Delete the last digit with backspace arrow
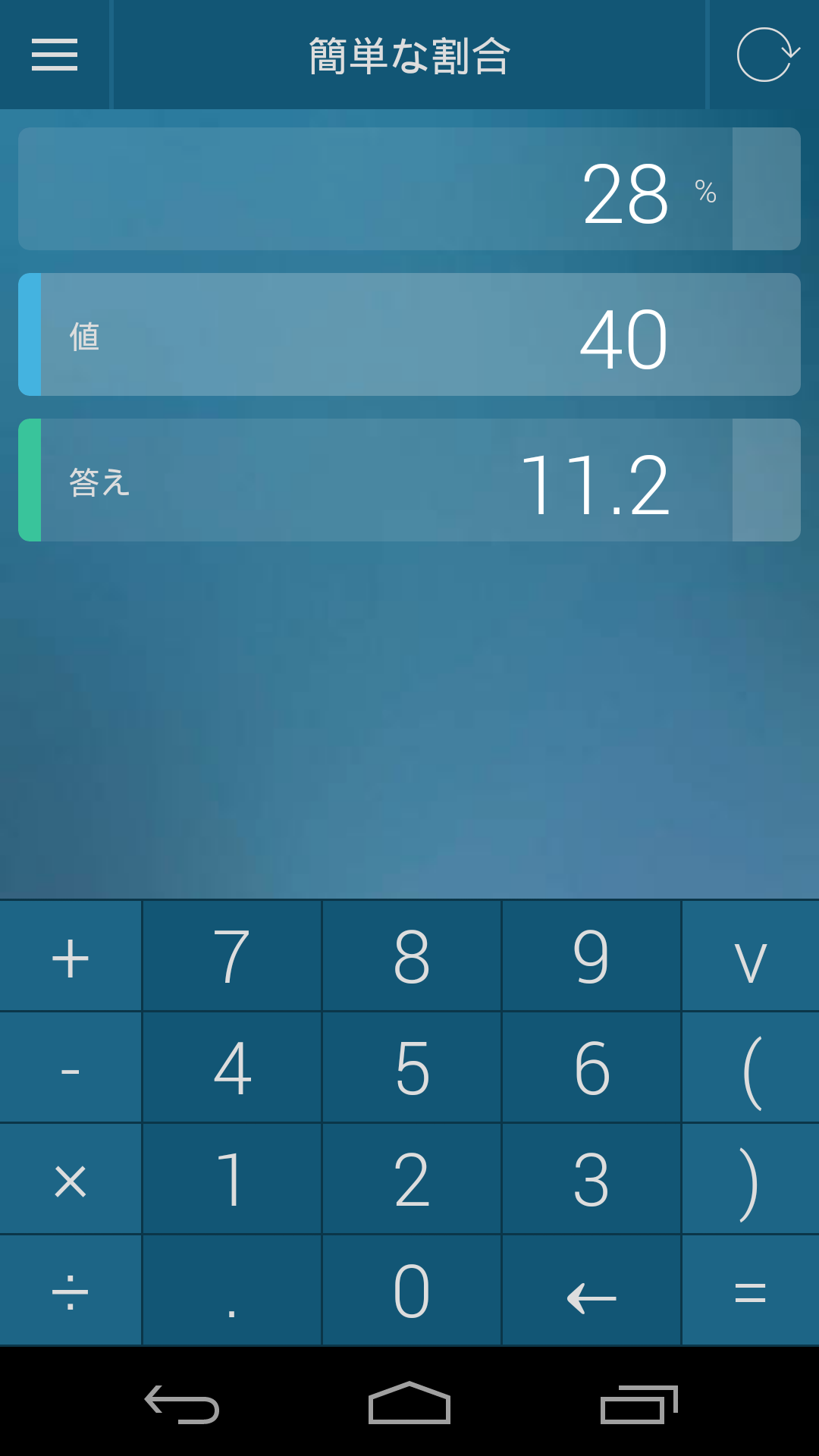 591,1291
